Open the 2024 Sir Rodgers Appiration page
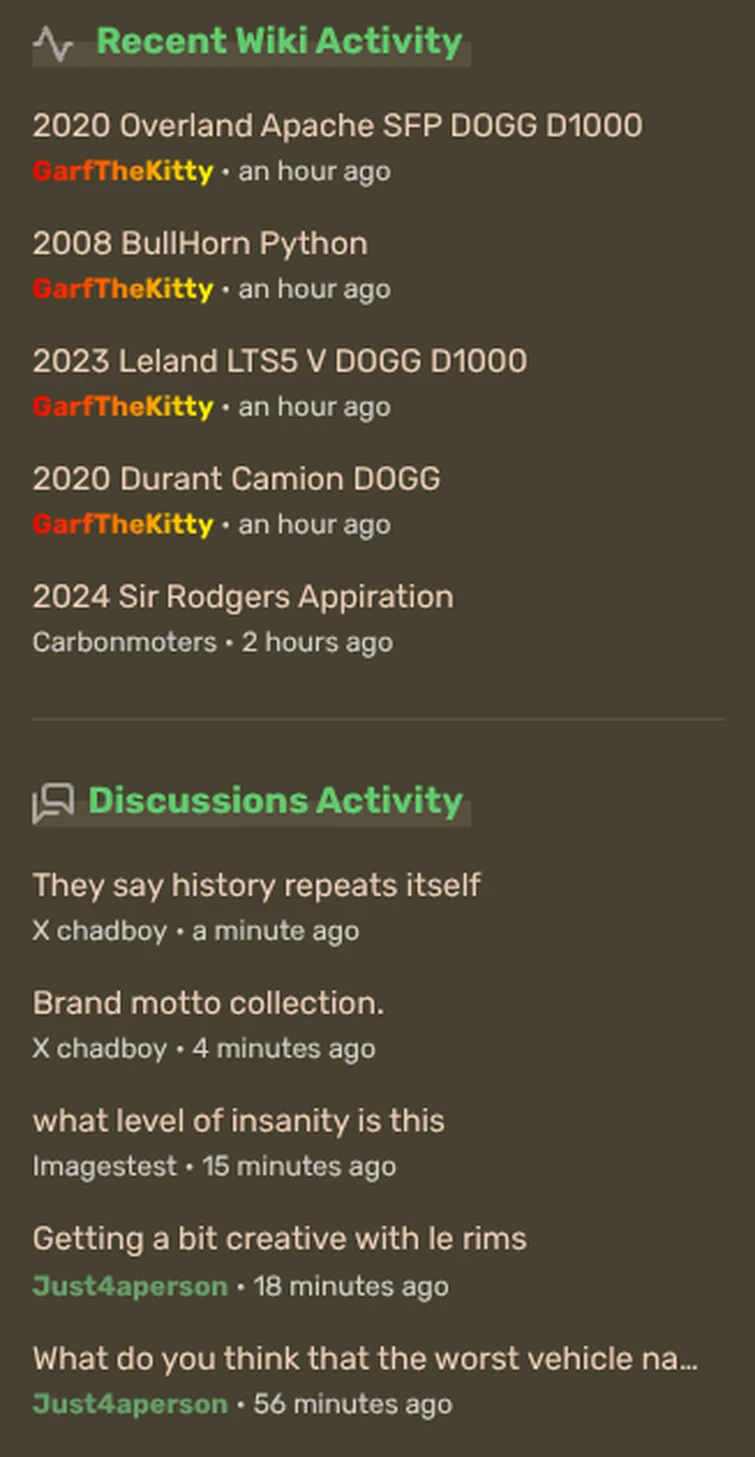 coord(243,596)
